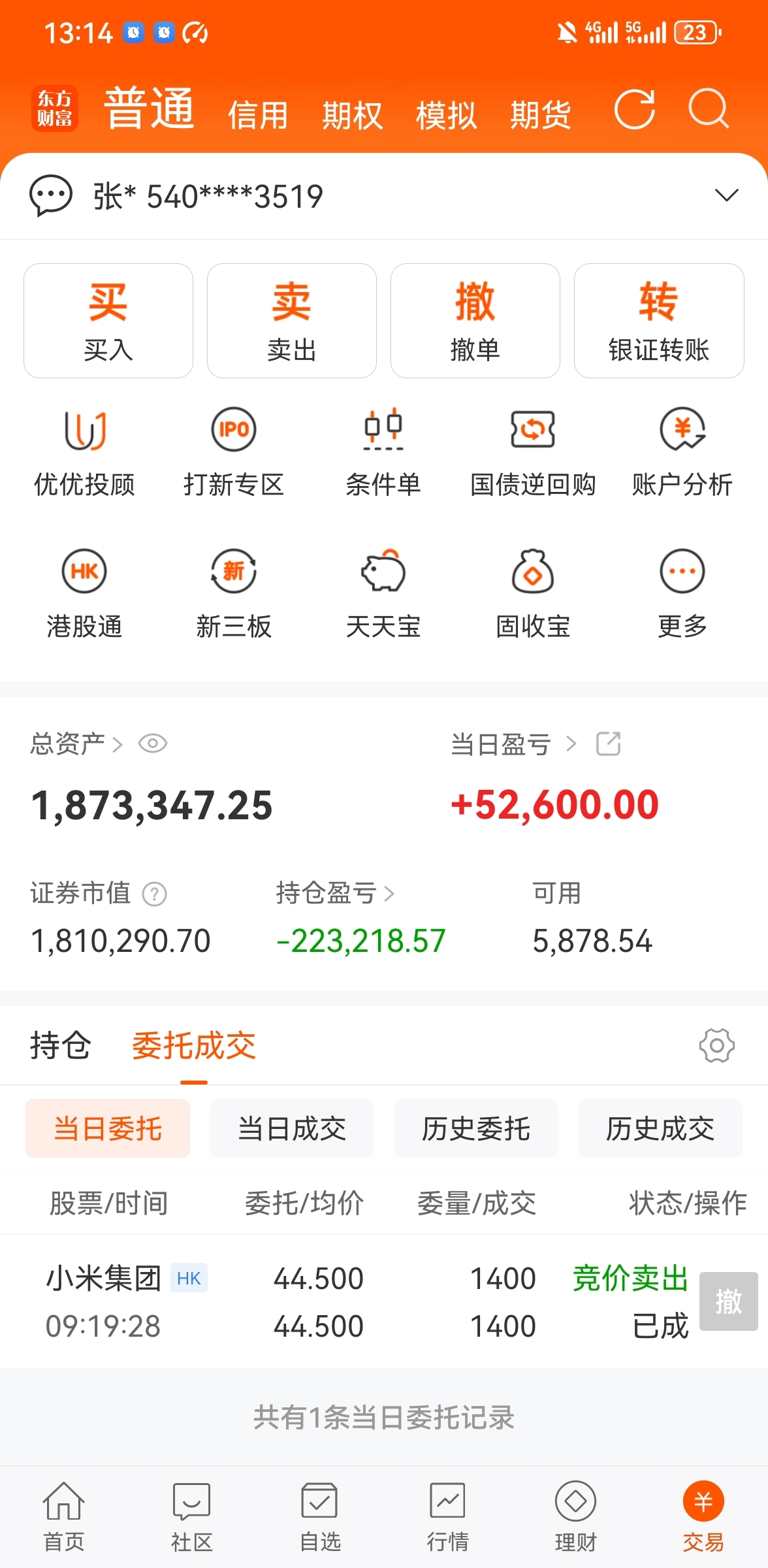
Task: Expand account details via chevron next to 张*
Action: point(724,196)
